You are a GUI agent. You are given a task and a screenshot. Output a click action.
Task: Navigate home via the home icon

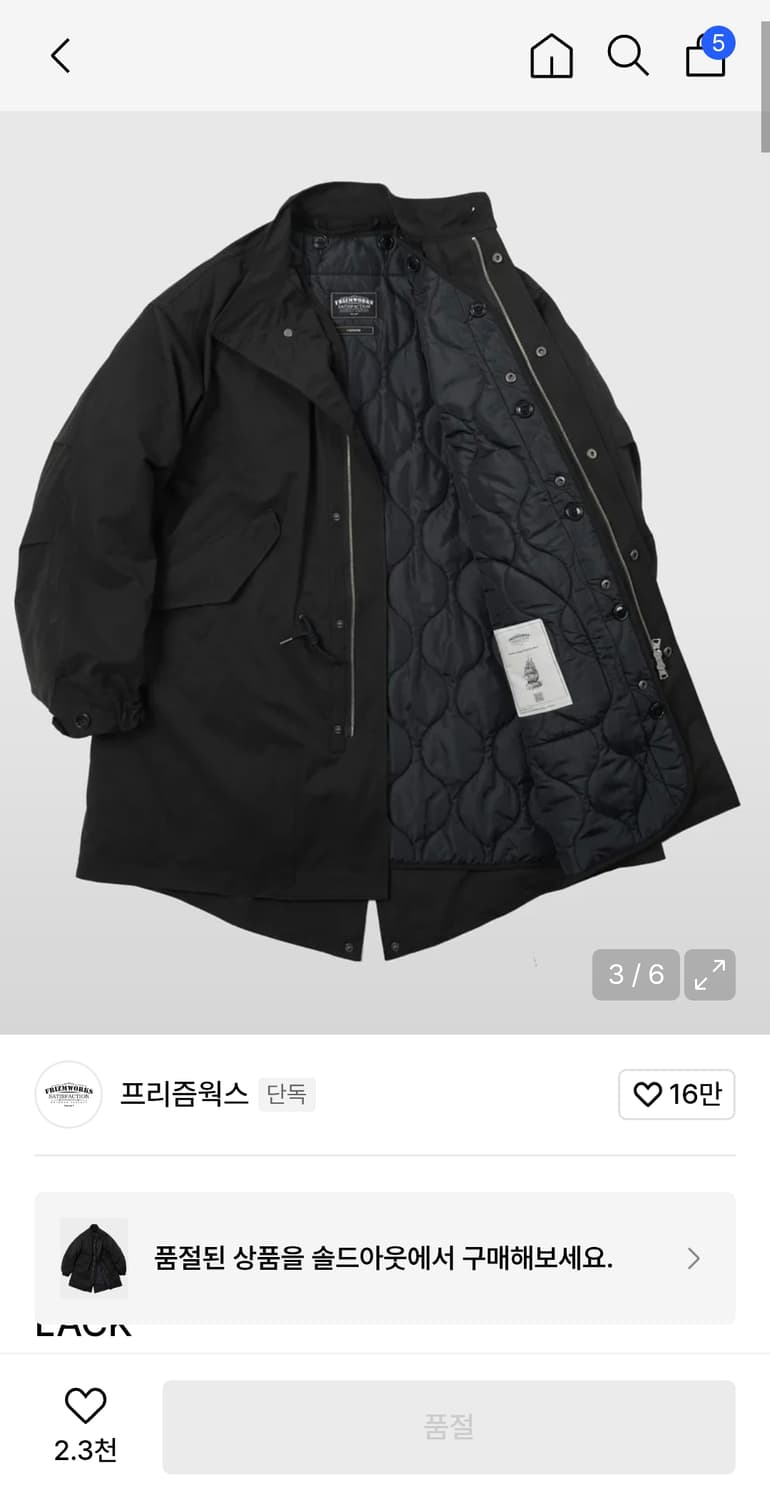coord(551,57)
